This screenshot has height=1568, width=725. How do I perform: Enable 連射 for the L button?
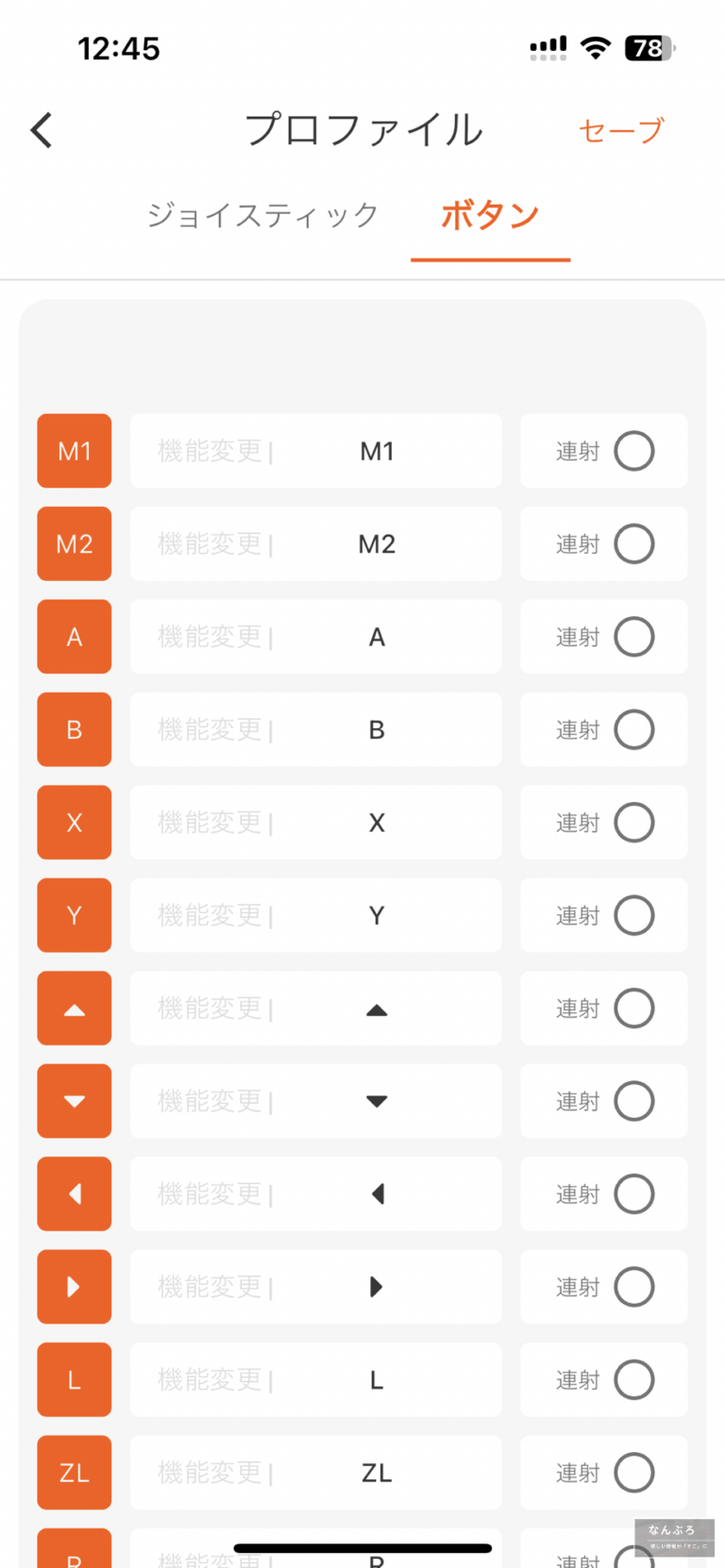[633, 1380]
